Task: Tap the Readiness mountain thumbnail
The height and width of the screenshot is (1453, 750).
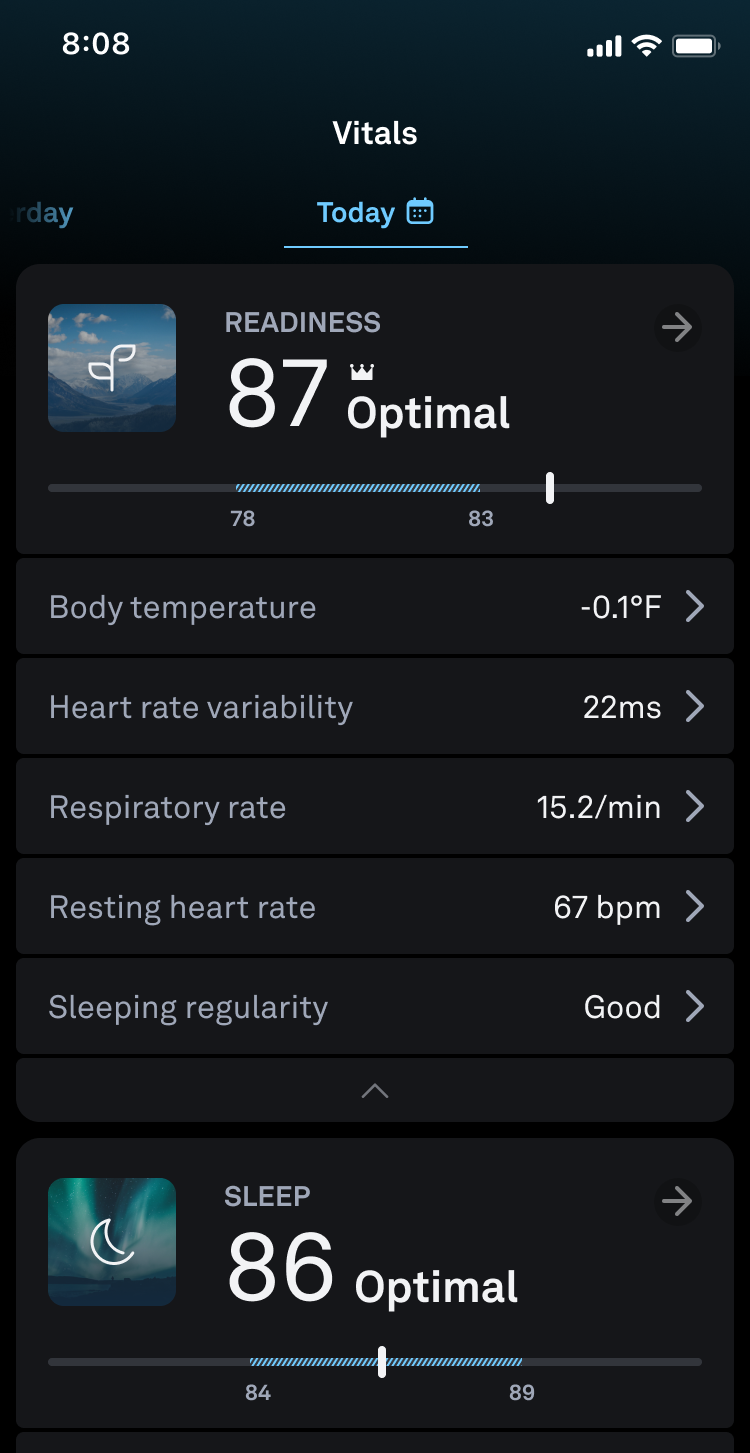Action: click(x=112, y=368)
